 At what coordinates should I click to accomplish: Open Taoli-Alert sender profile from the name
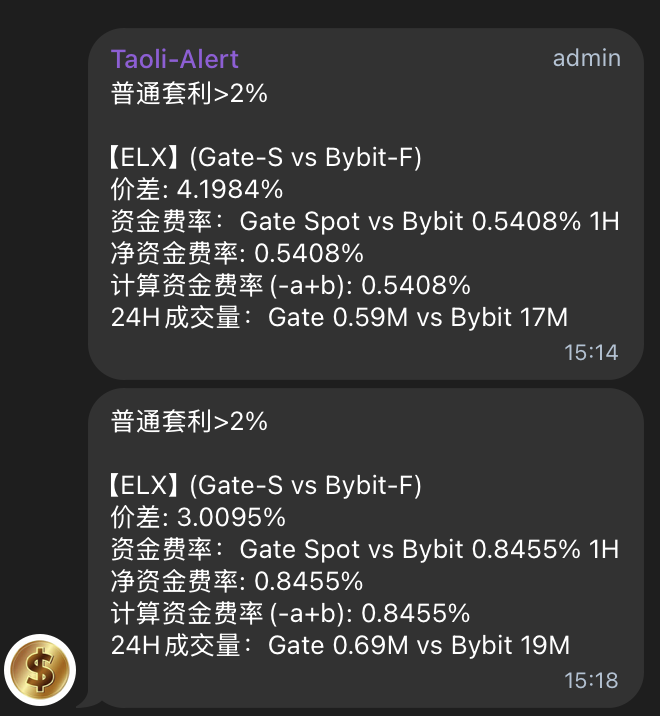tap(175, 59)
